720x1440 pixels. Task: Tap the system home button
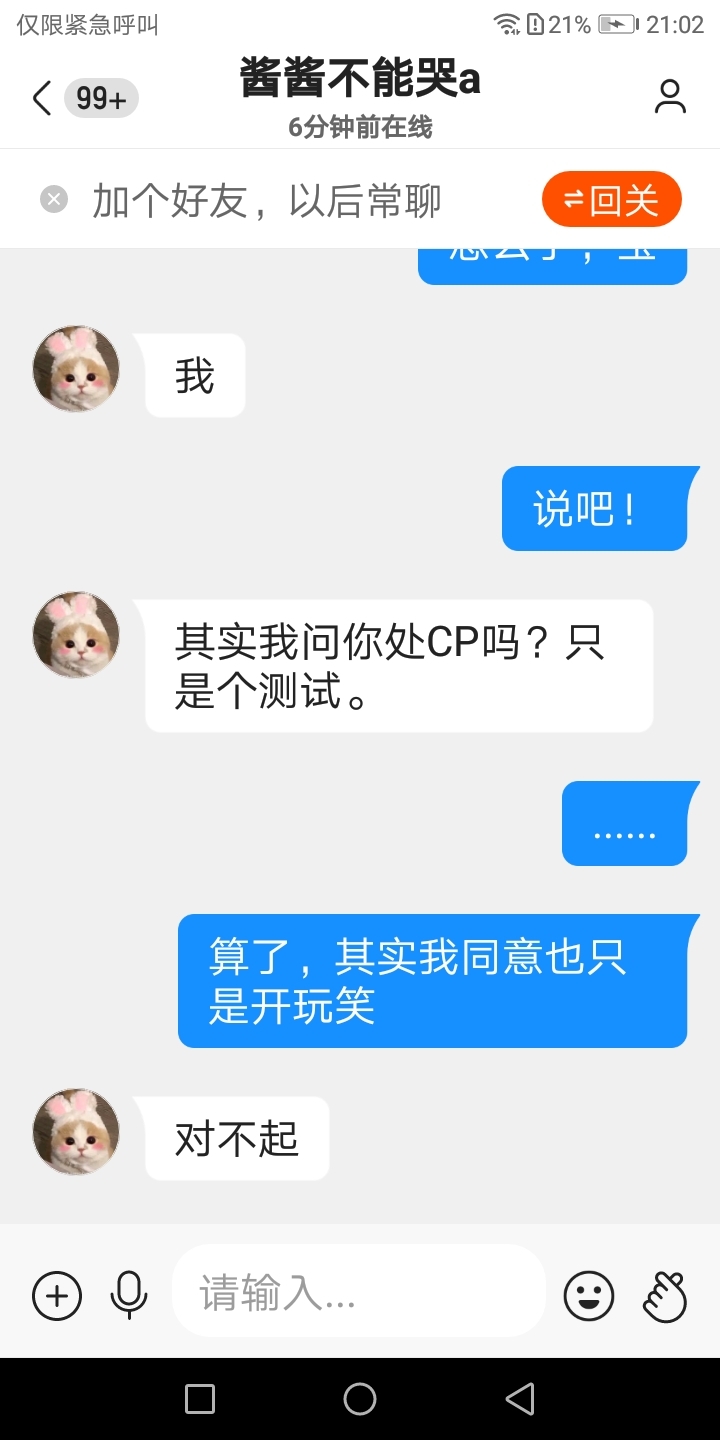click(x=360, y=1399)
